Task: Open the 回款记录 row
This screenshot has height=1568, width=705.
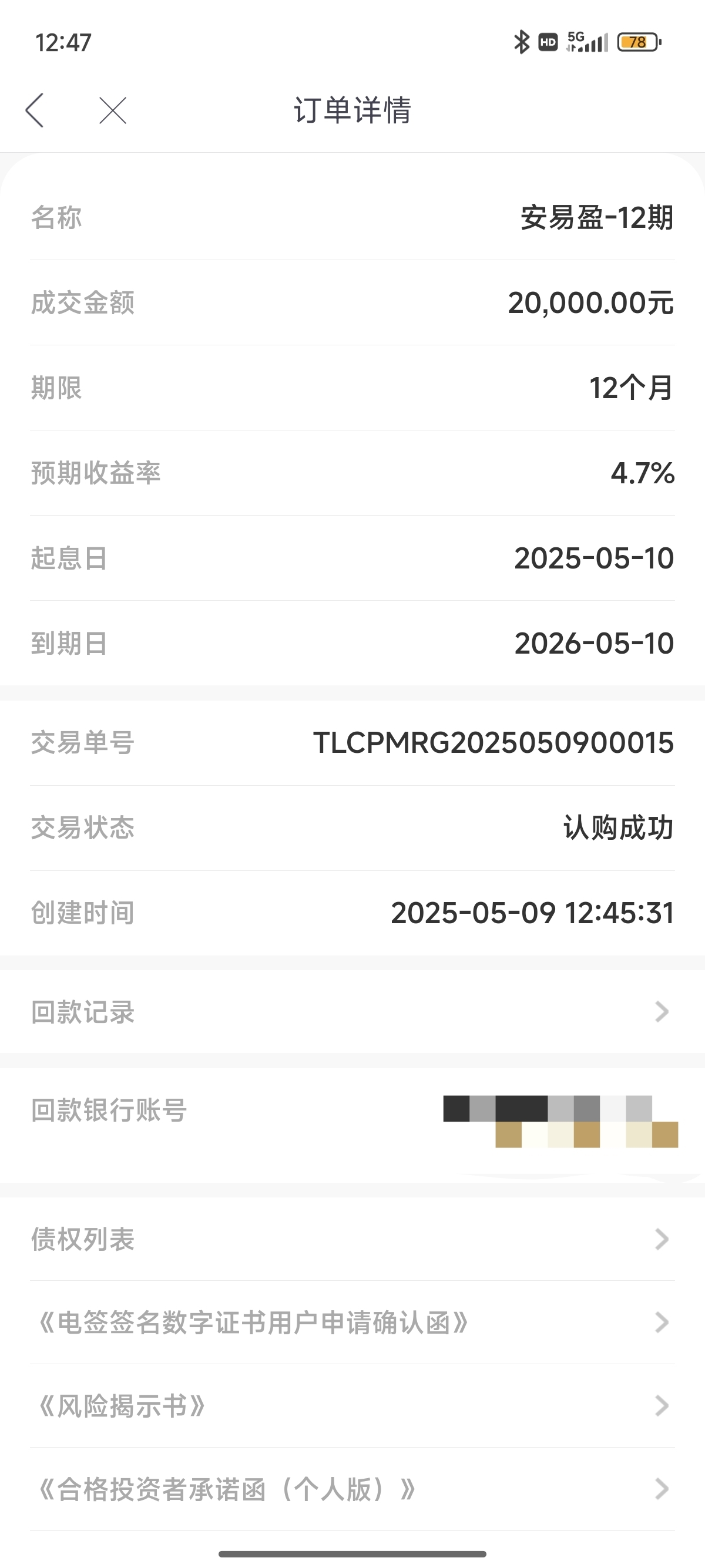Action: point(352,1012)
